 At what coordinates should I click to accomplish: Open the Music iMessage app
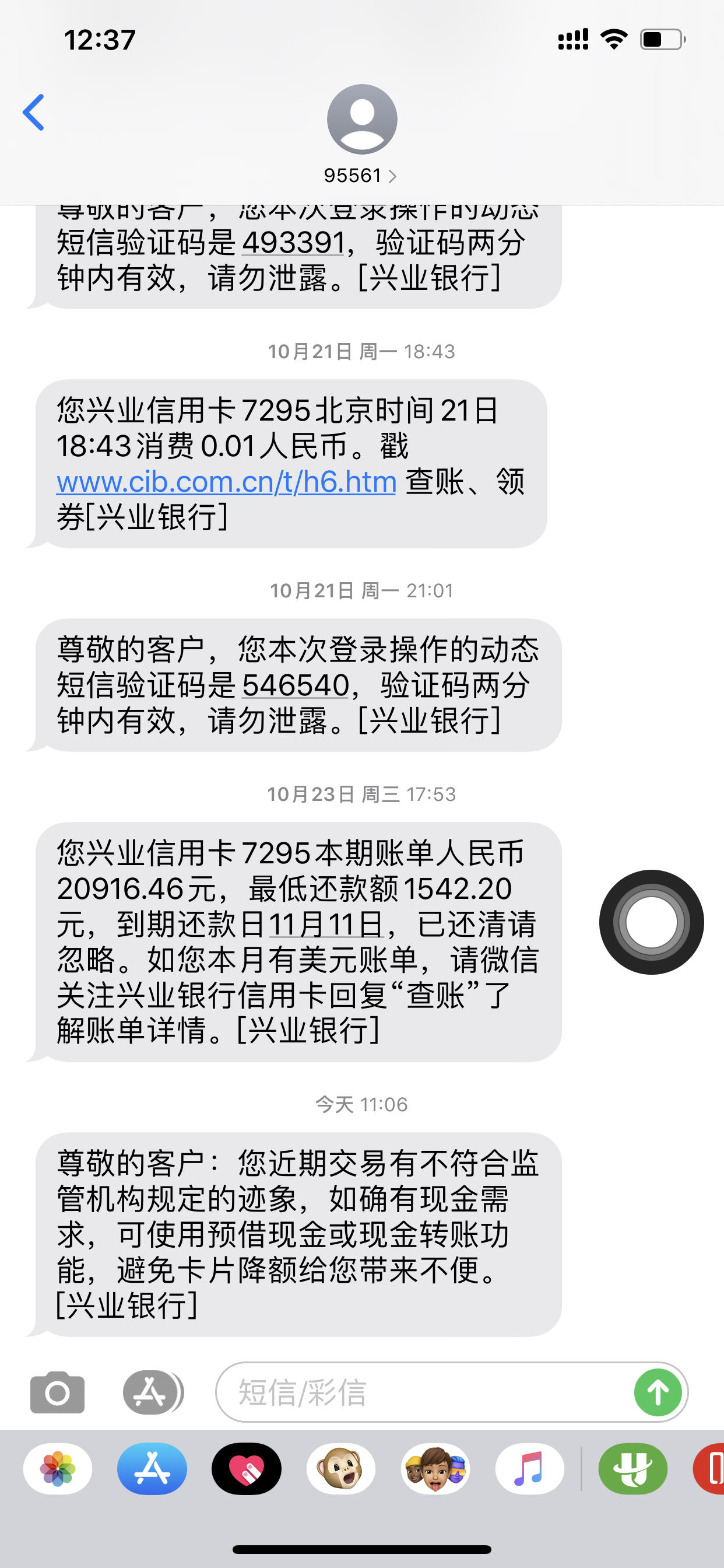click(529, 1469)
